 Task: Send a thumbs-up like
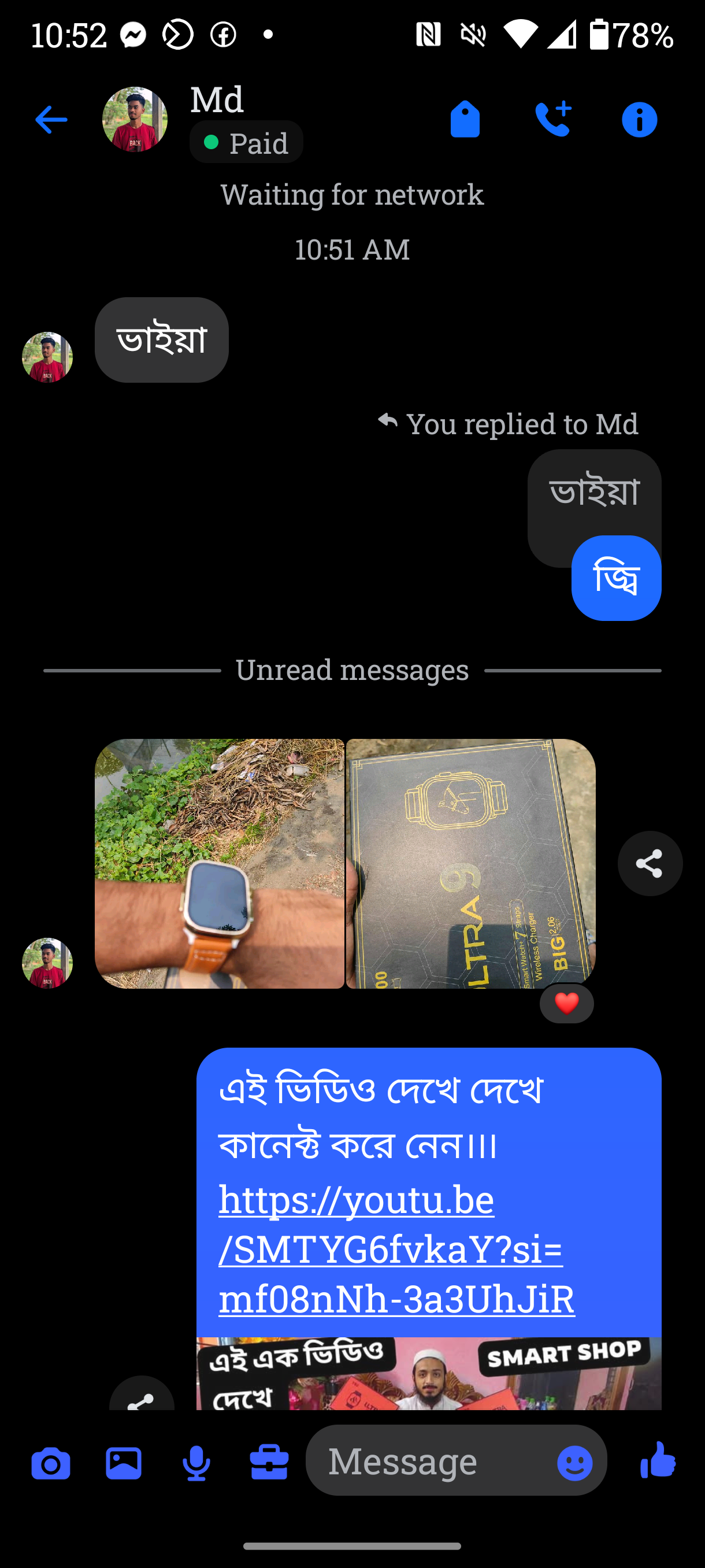click(658, 1461)
